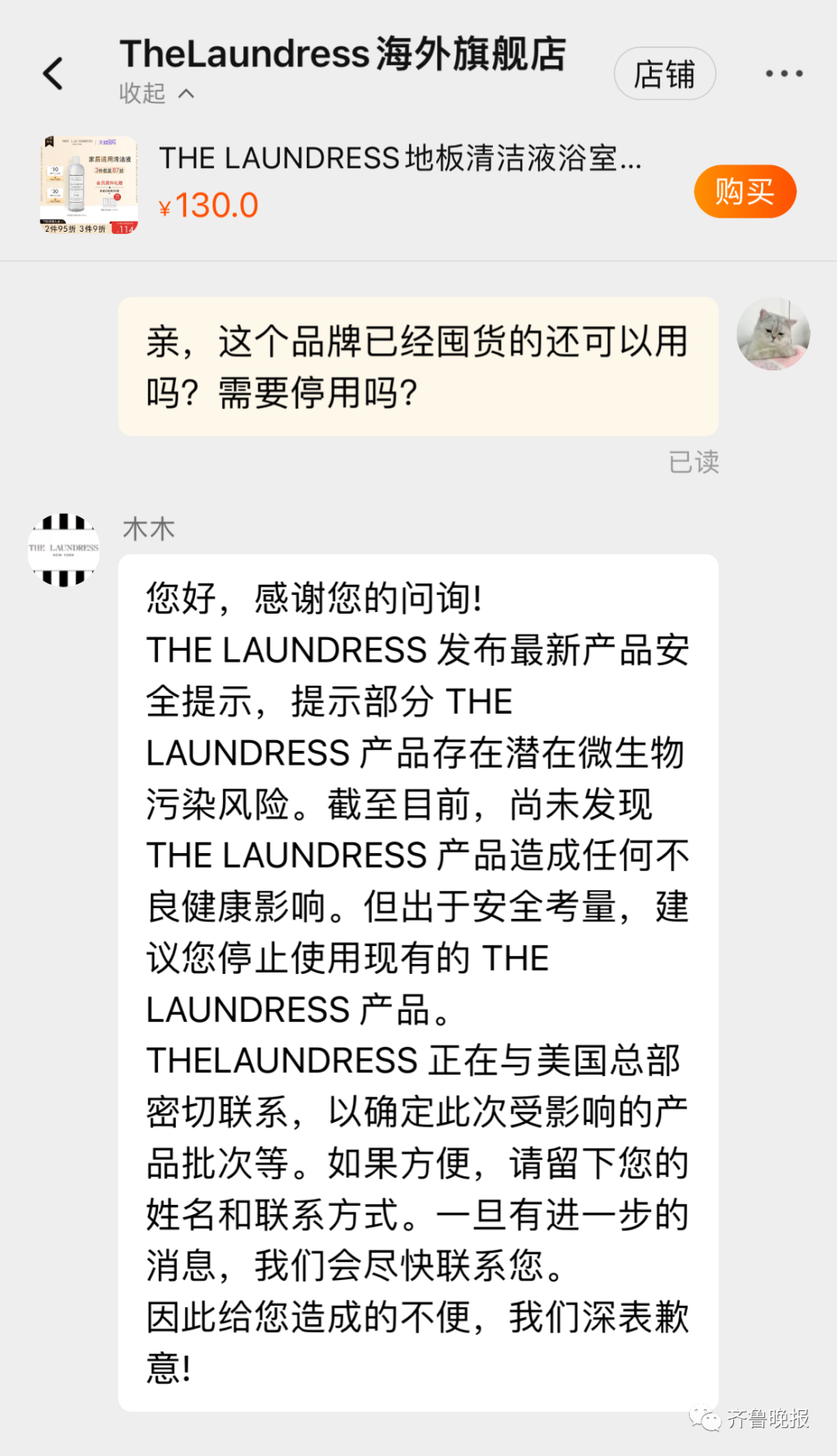This screenshot has width=837, height=1456.
Task: Collapse the product card with 收起
Action: pos(156,94)
